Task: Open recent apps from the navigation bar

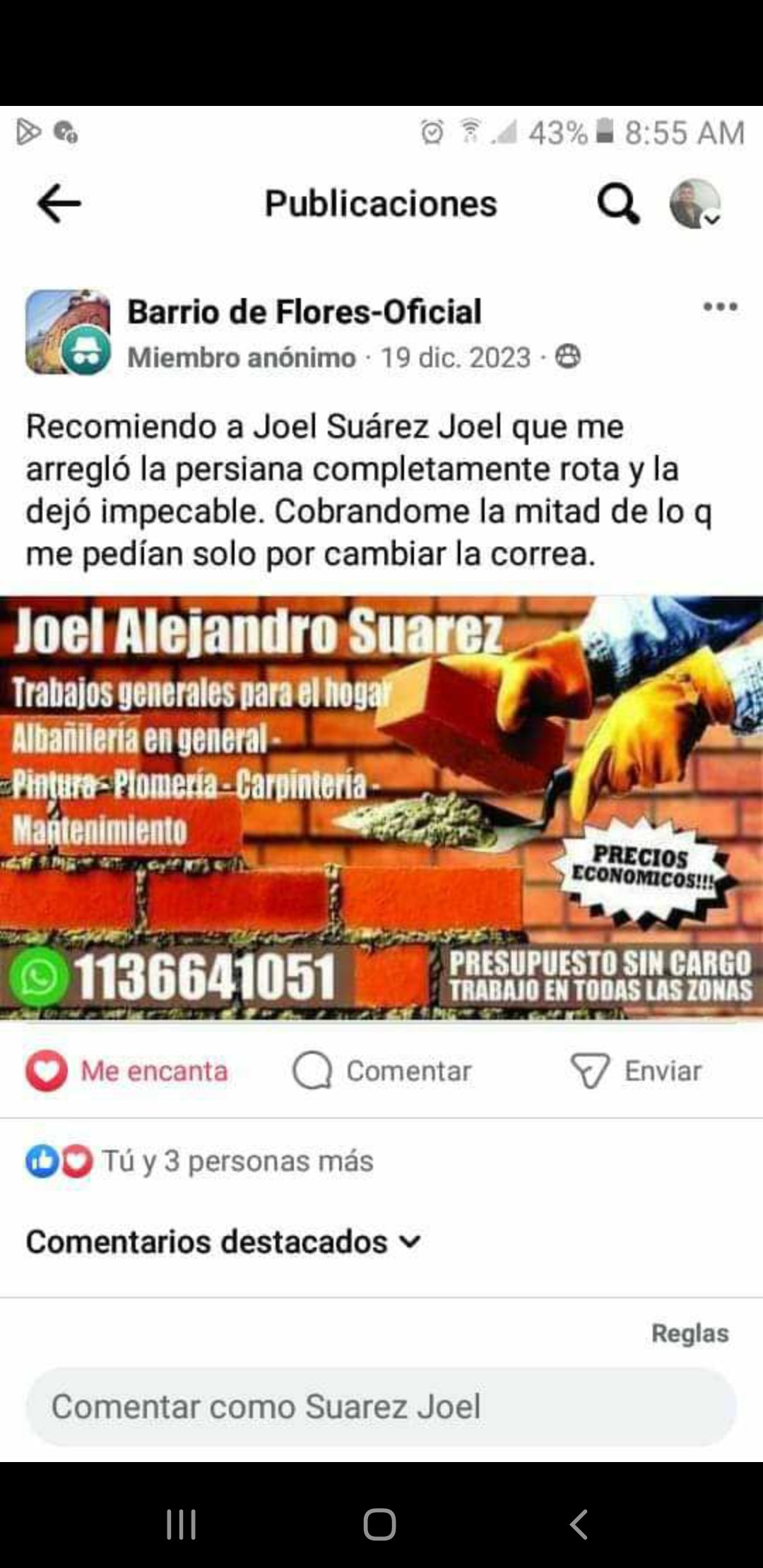Action: (x=181, y=1524)
